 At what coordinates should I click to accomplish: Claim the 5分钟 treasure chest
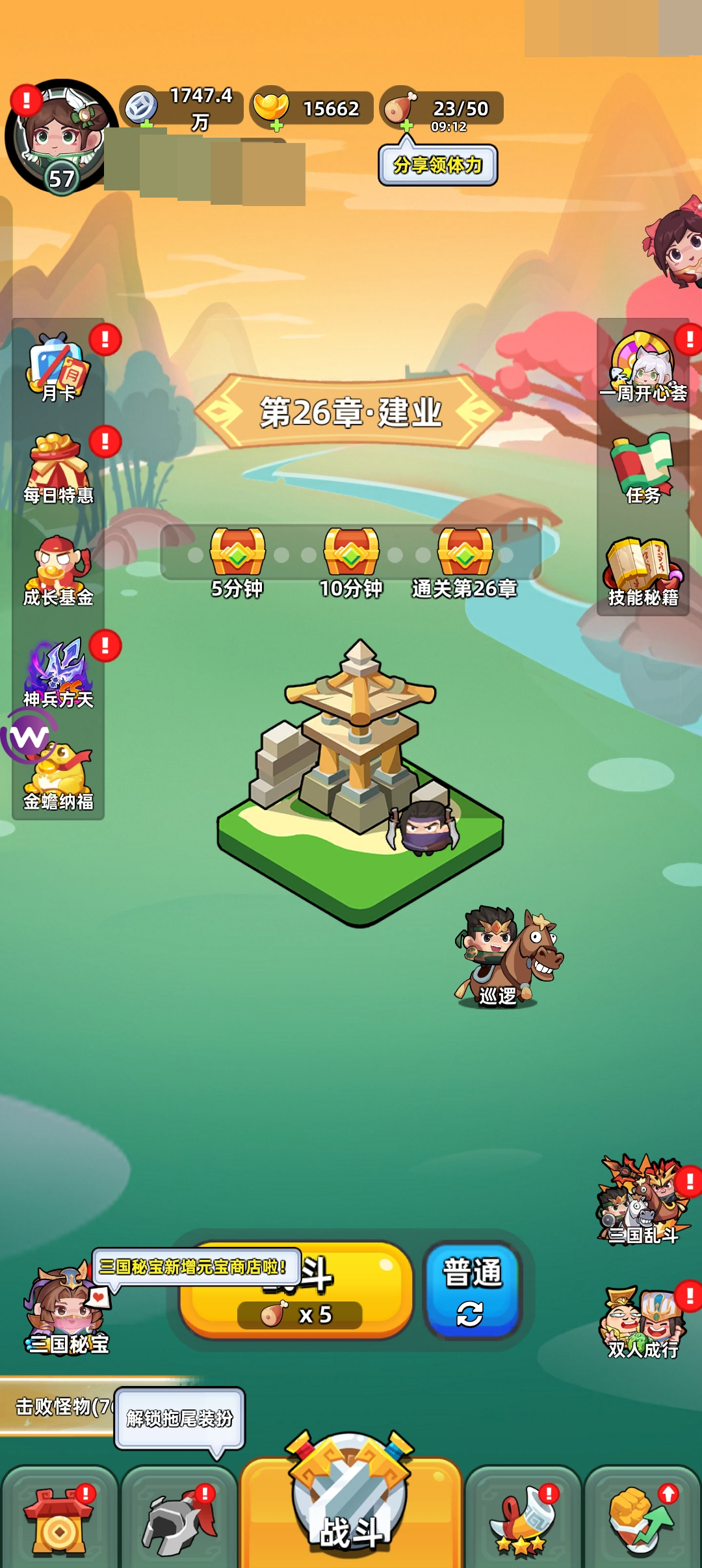click(237, 553)
